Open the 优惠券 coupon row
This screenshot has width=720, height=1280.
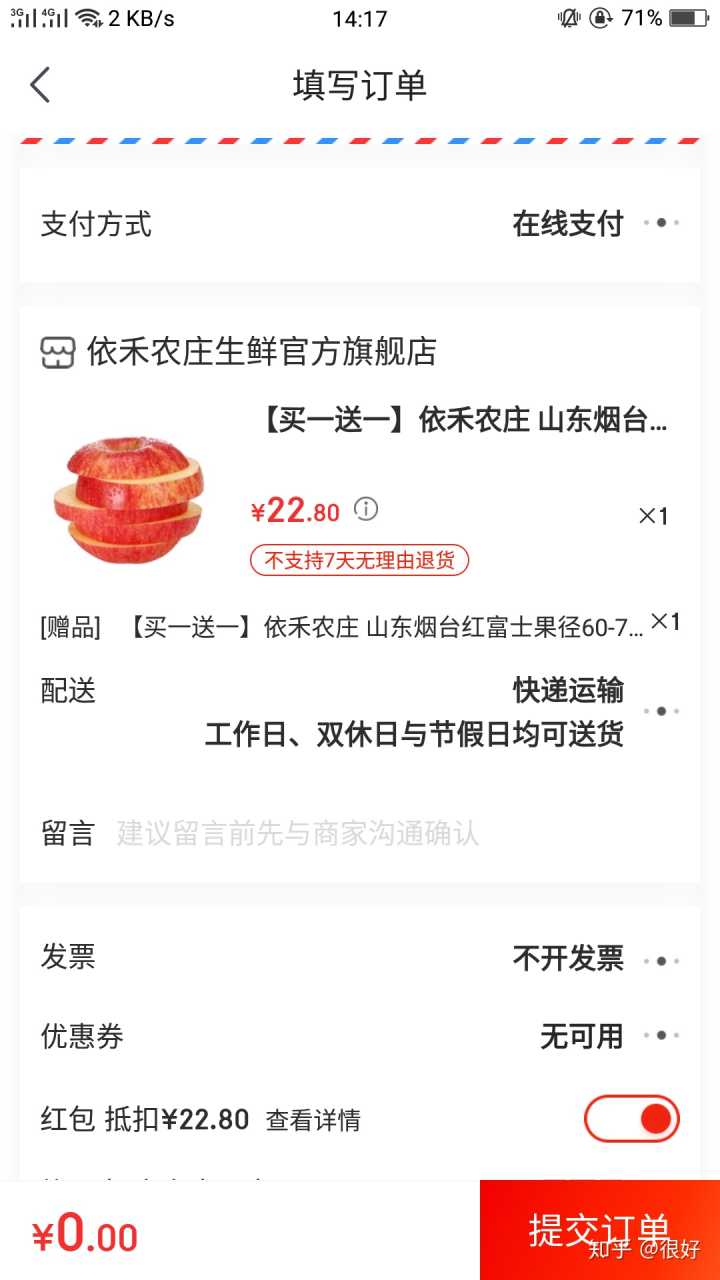click(x=360, y=1036)
